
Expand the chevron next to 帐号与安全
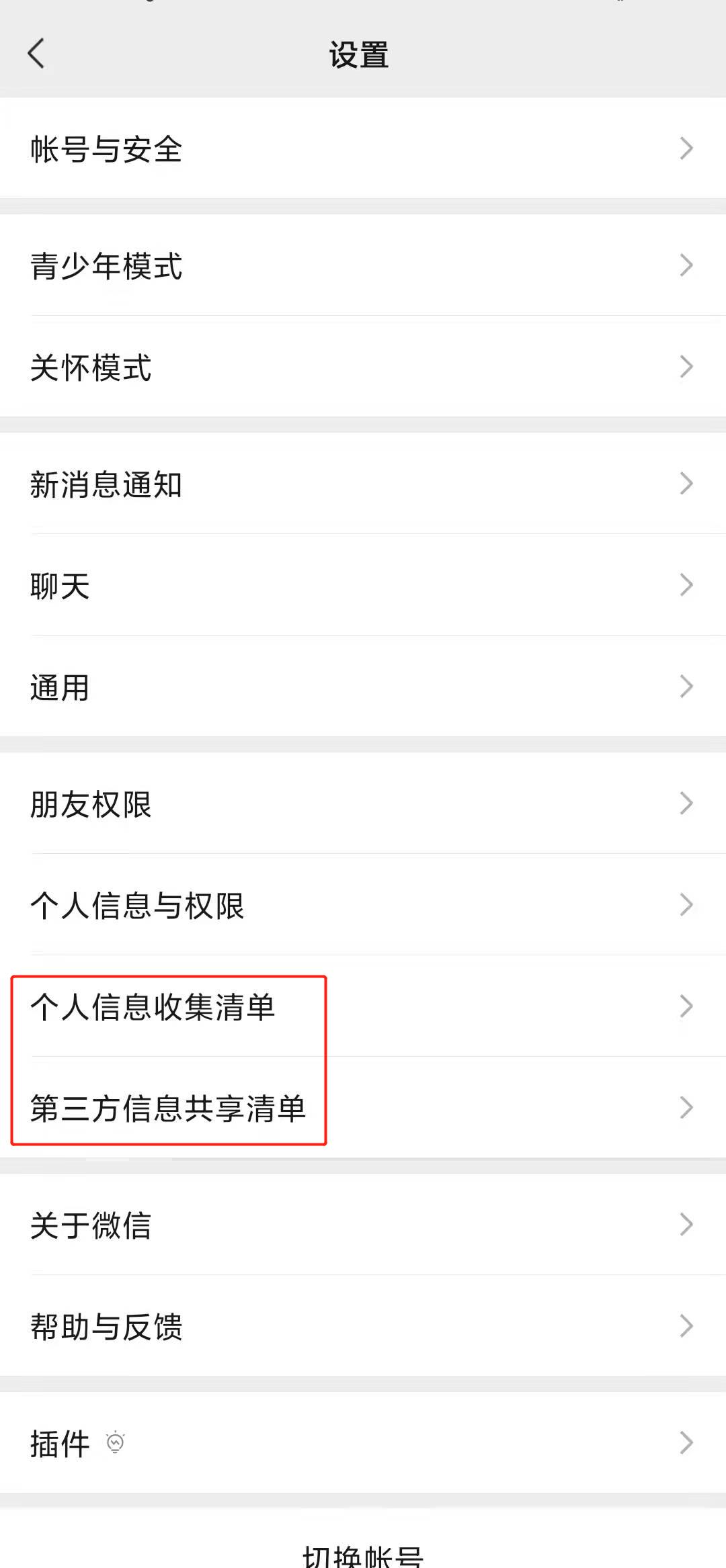tap(687, 149)
